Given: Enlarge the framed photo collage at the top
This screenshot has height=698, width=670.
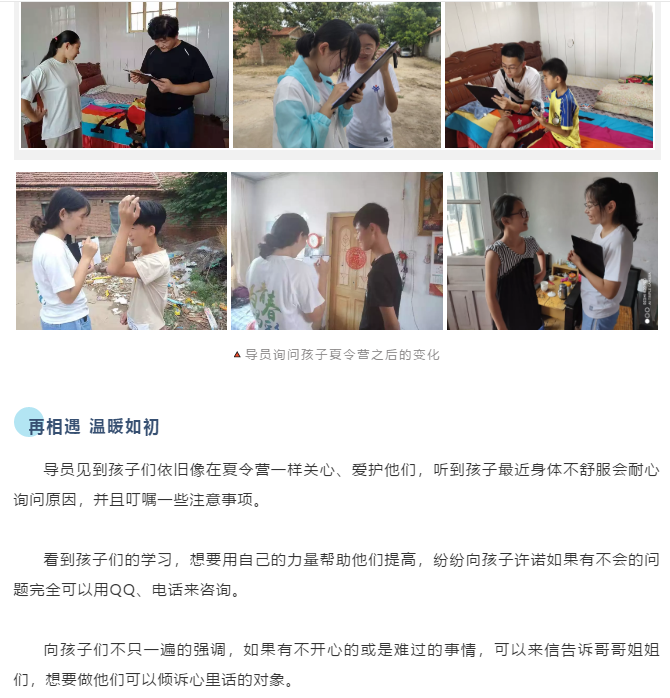Looking at the screenshot, I should click(337, 75).
